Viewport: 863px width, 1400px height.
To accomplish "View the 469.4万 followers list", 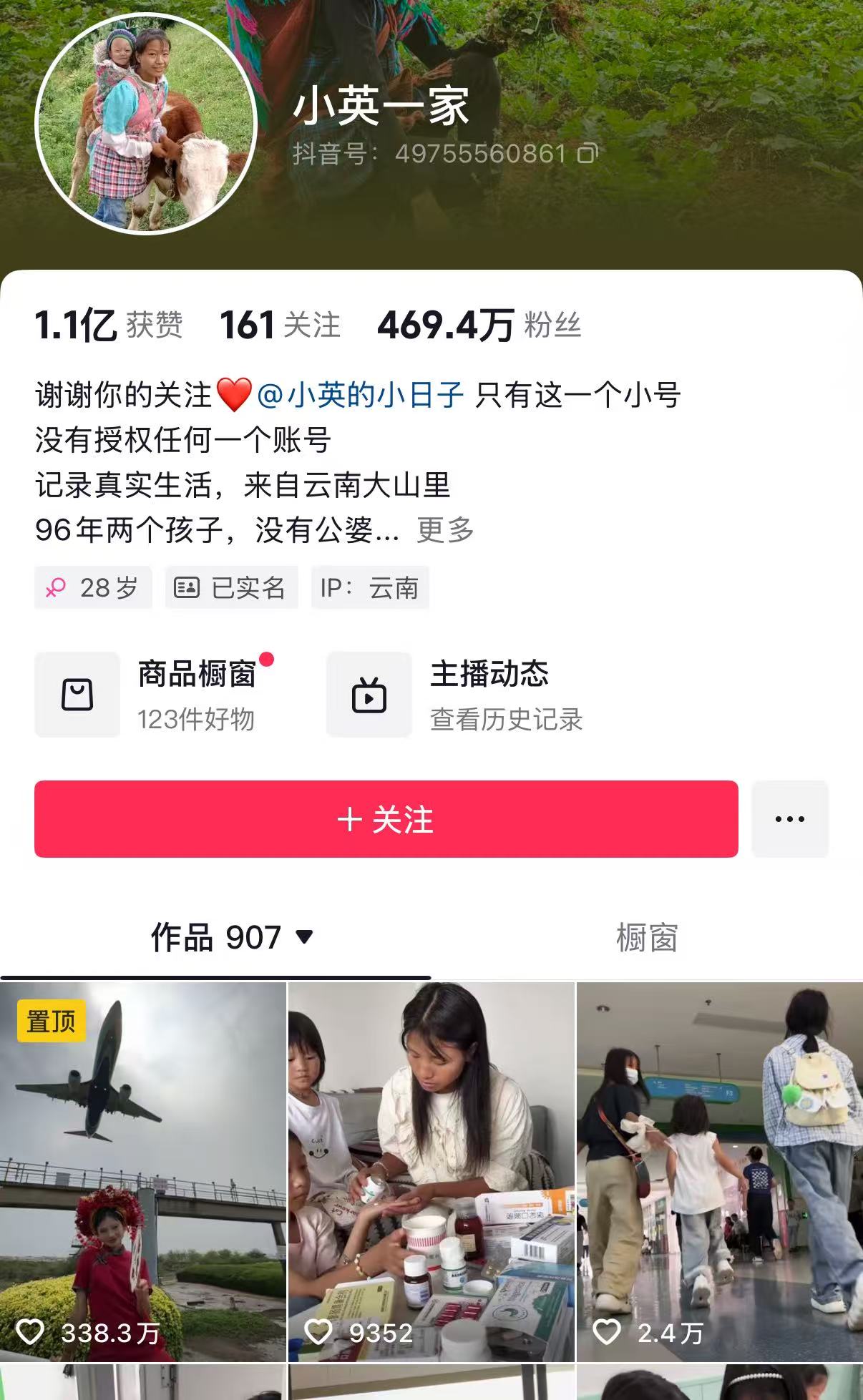I will click(478, 325).
